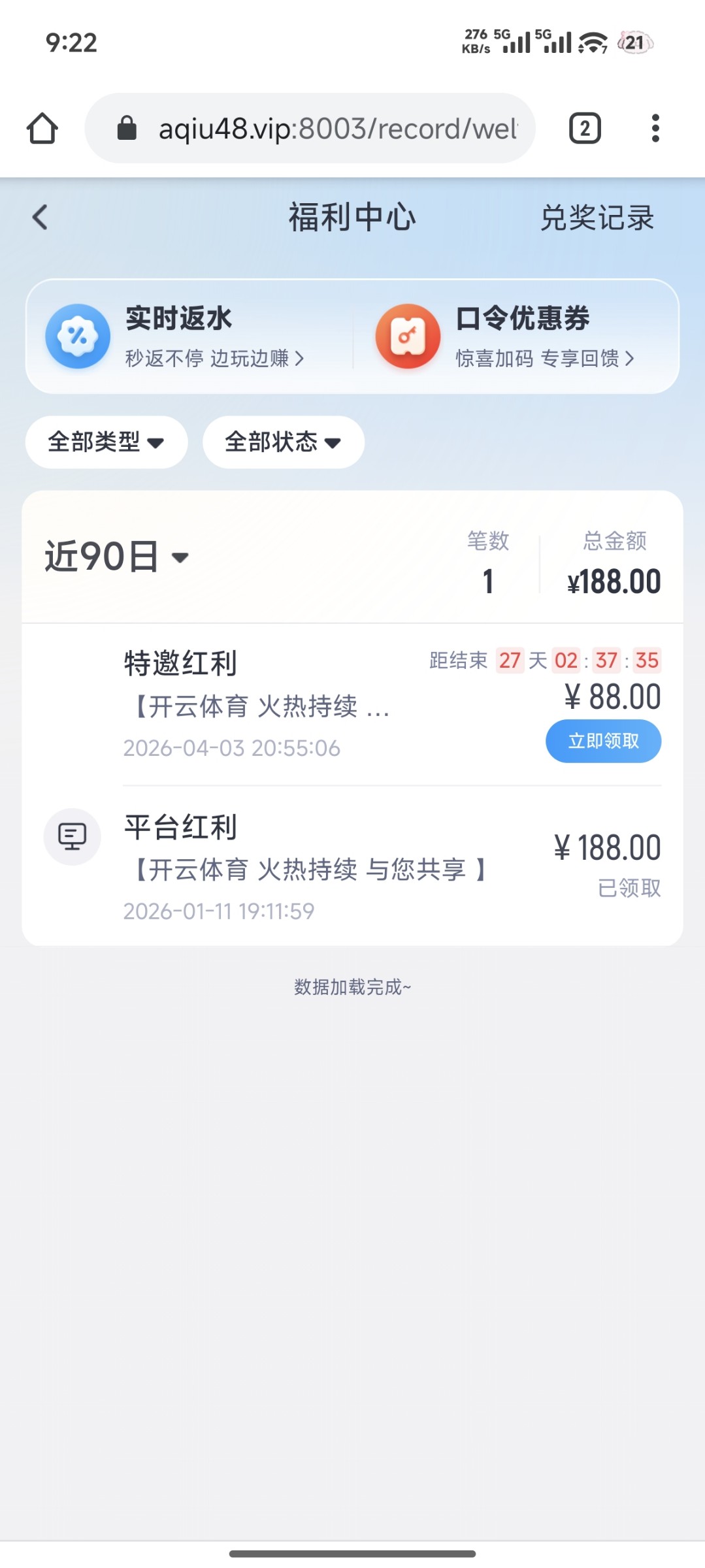Tap the back arrow in the page header
Image resolution: width=705 pixels, height=1568 pixels.
click(x=41, y=217)
